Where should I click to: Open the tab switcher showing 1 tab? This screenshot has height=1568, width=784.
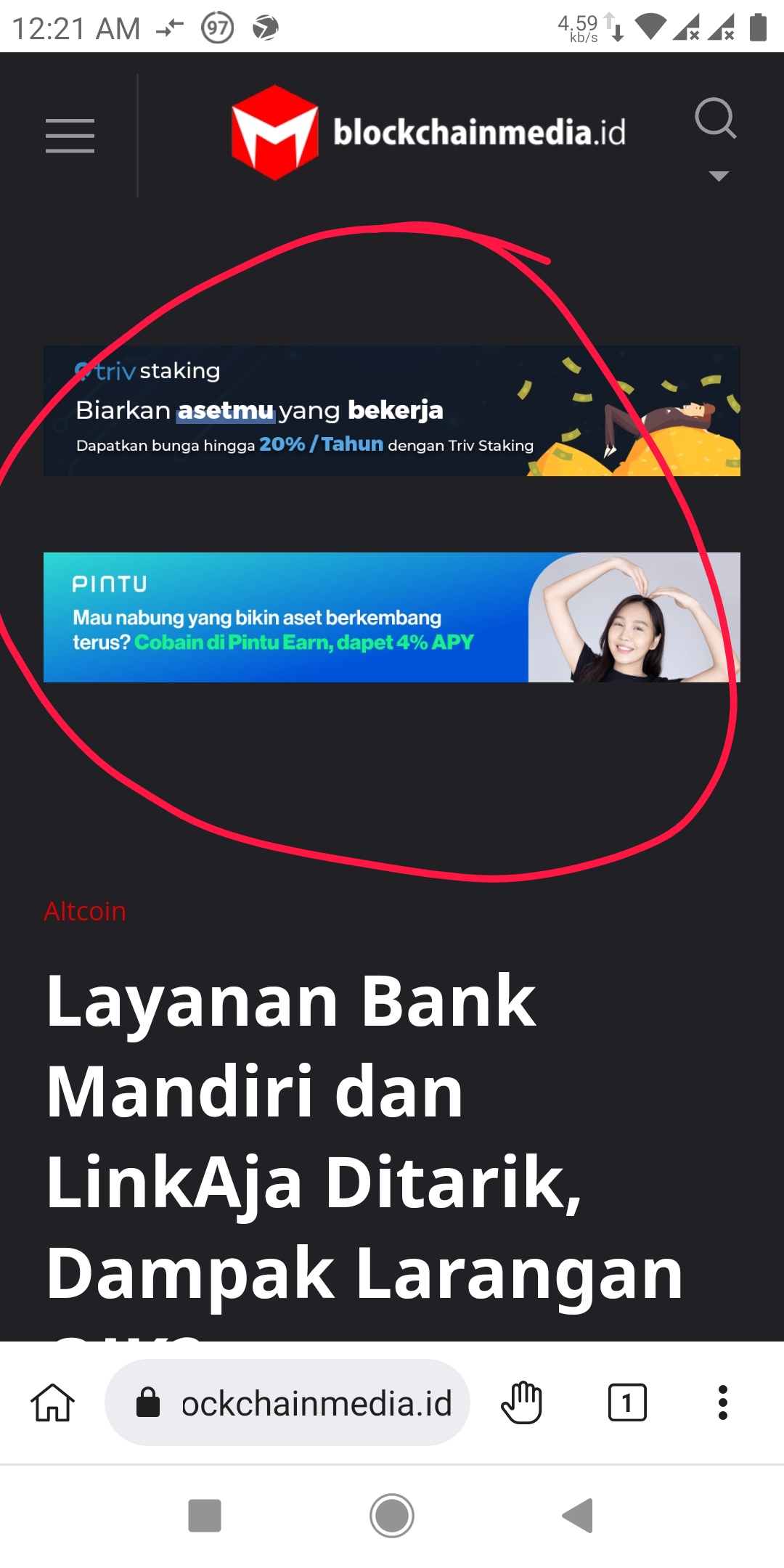(627, 1402)
